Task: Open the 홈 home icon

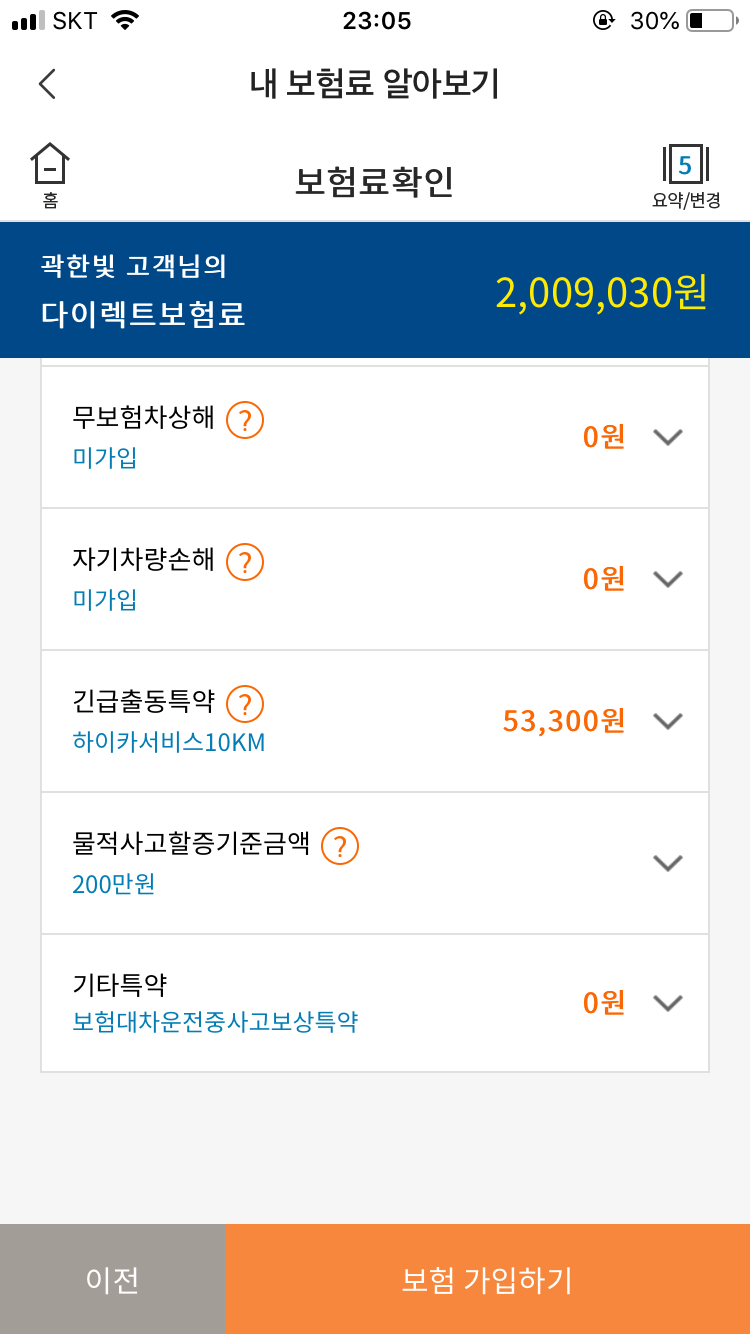Action: 50,175
